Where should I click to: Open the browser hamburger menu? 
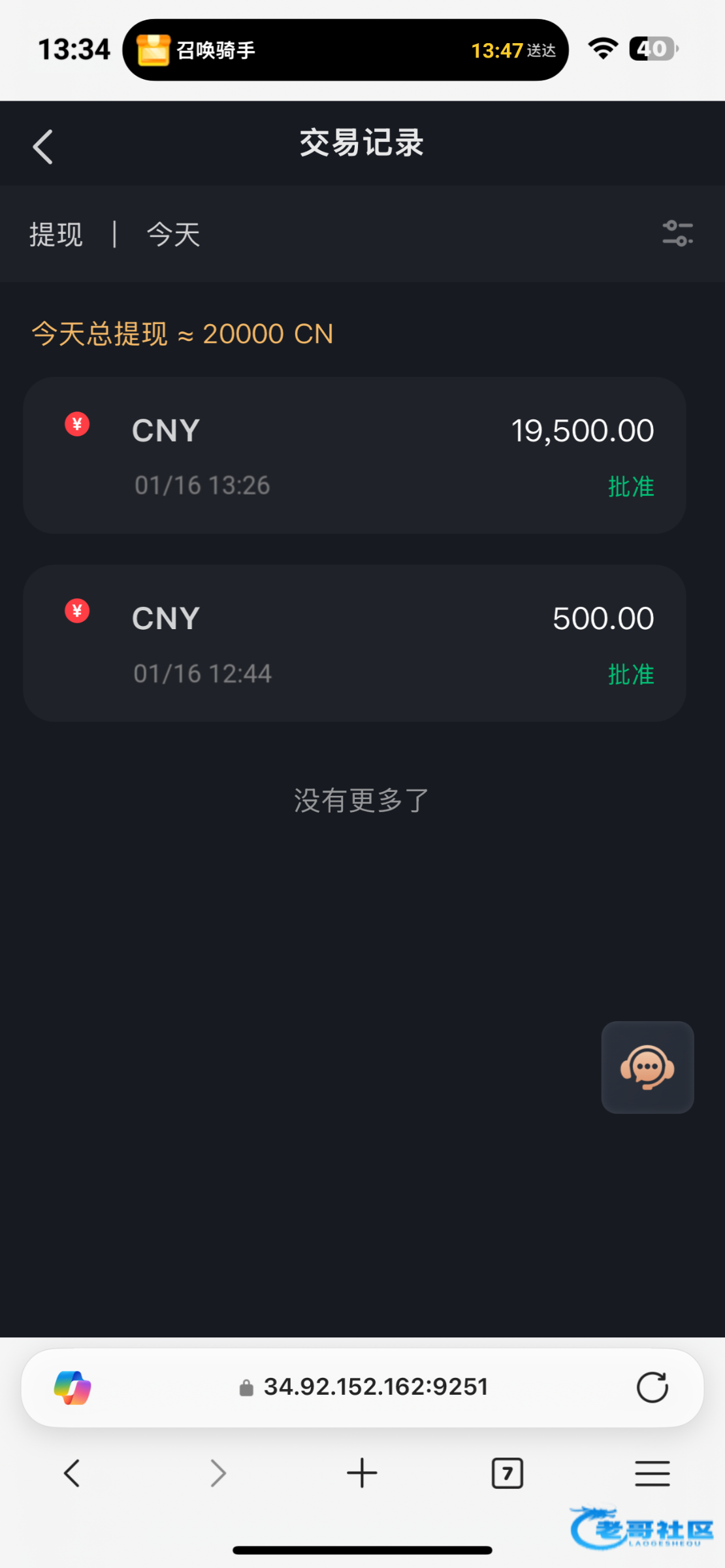pyautogui.click(x=652, y=1473)
